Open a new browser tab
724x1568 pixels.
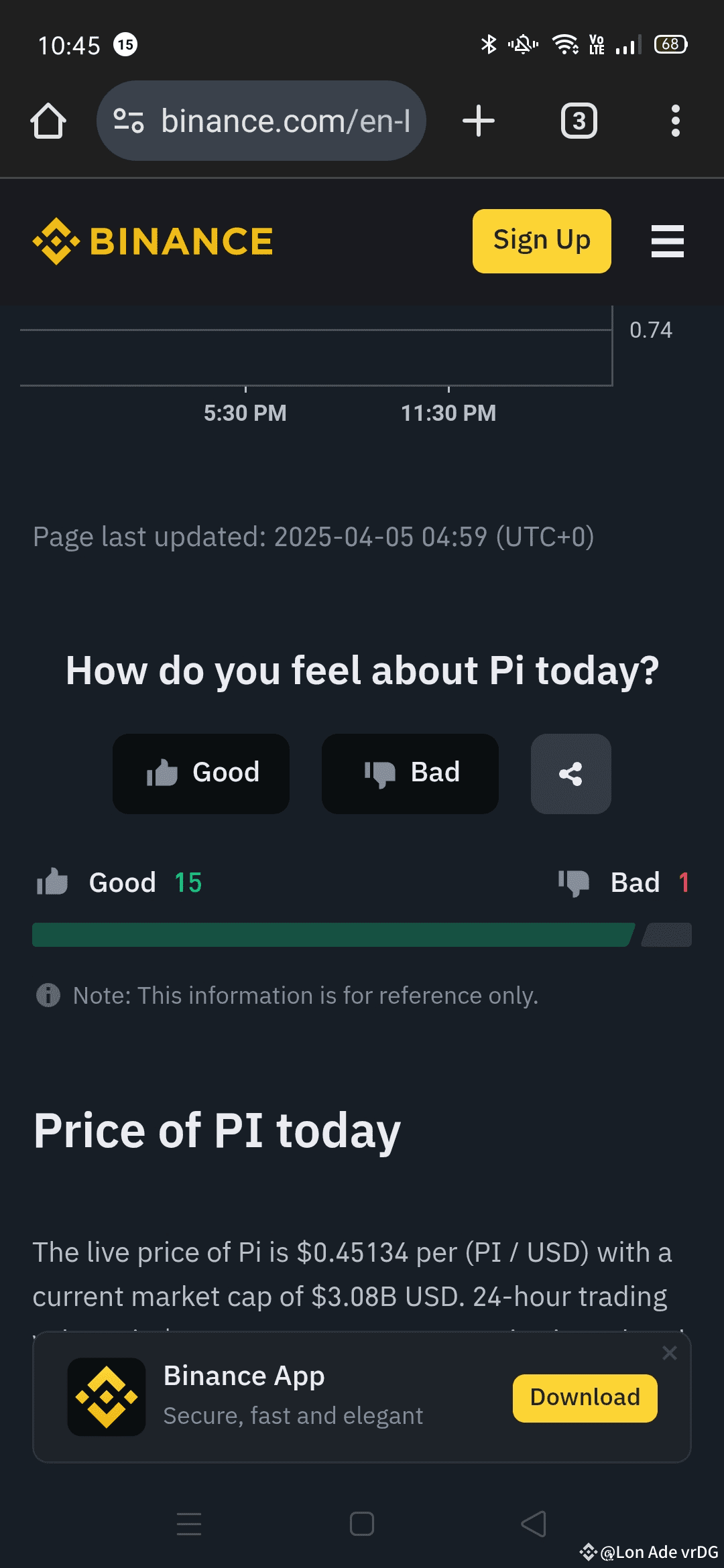(x=479, y=121)
